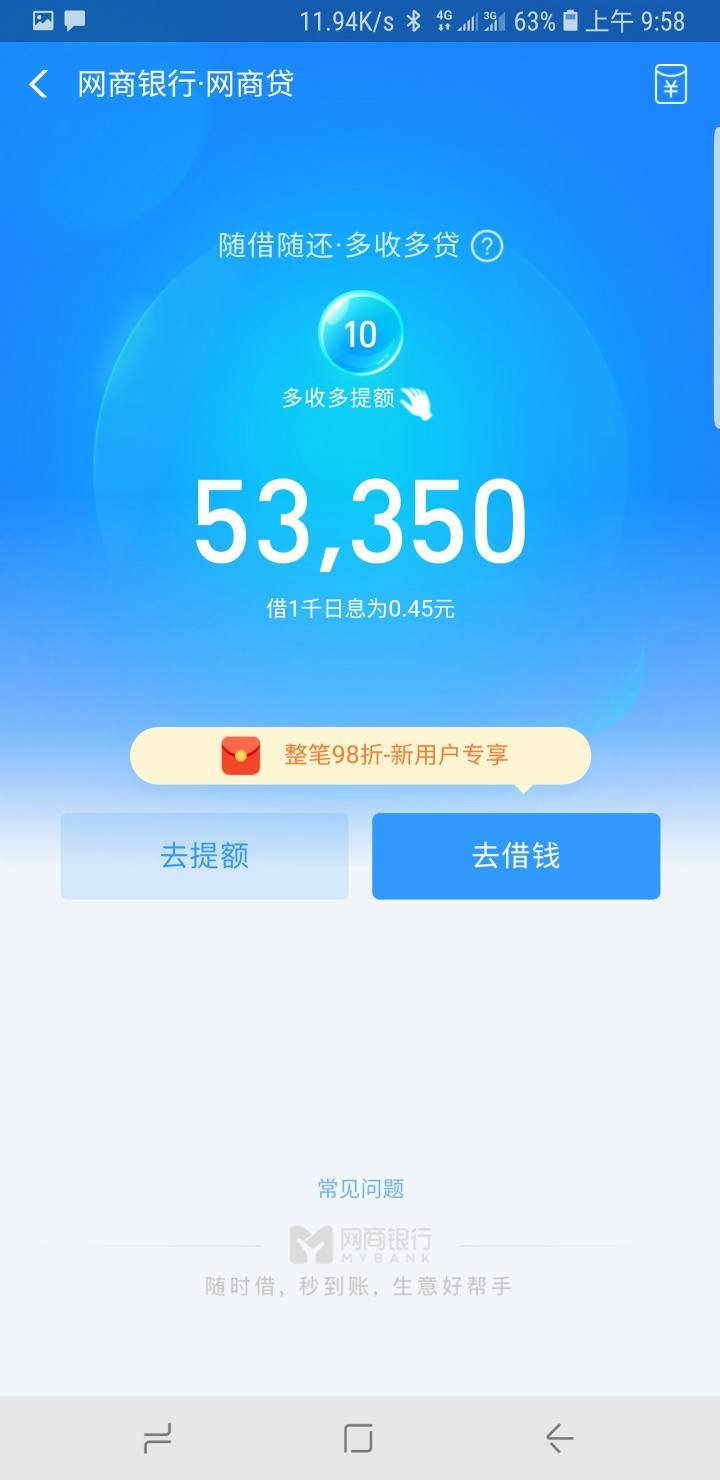
Task: Tap the credit amount 53,350
Action: 360,518
